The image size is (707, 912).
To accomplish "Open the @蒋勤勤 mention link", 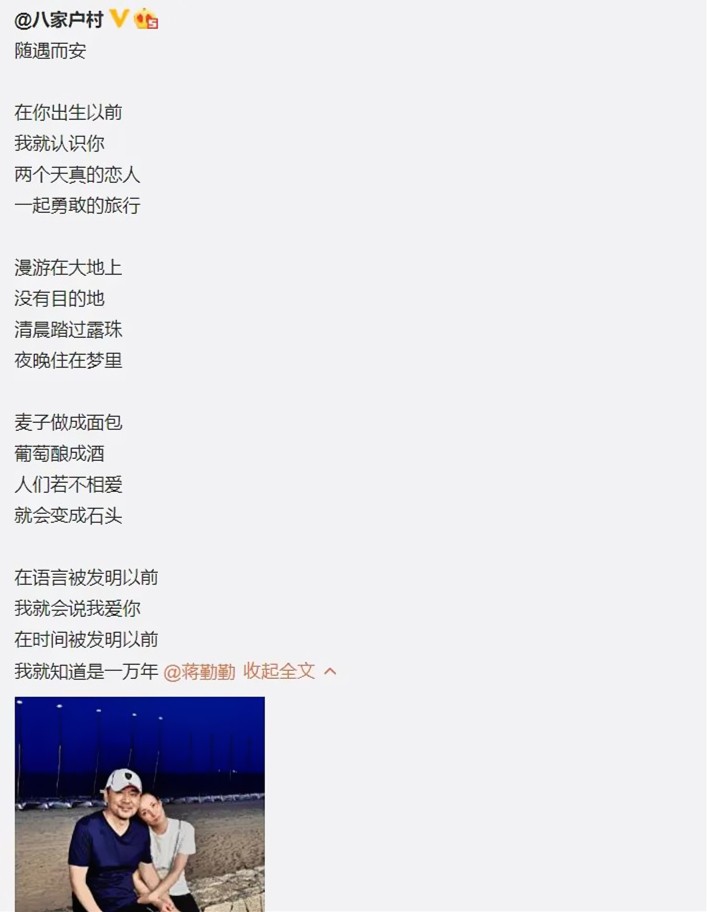I will point(199,672).
